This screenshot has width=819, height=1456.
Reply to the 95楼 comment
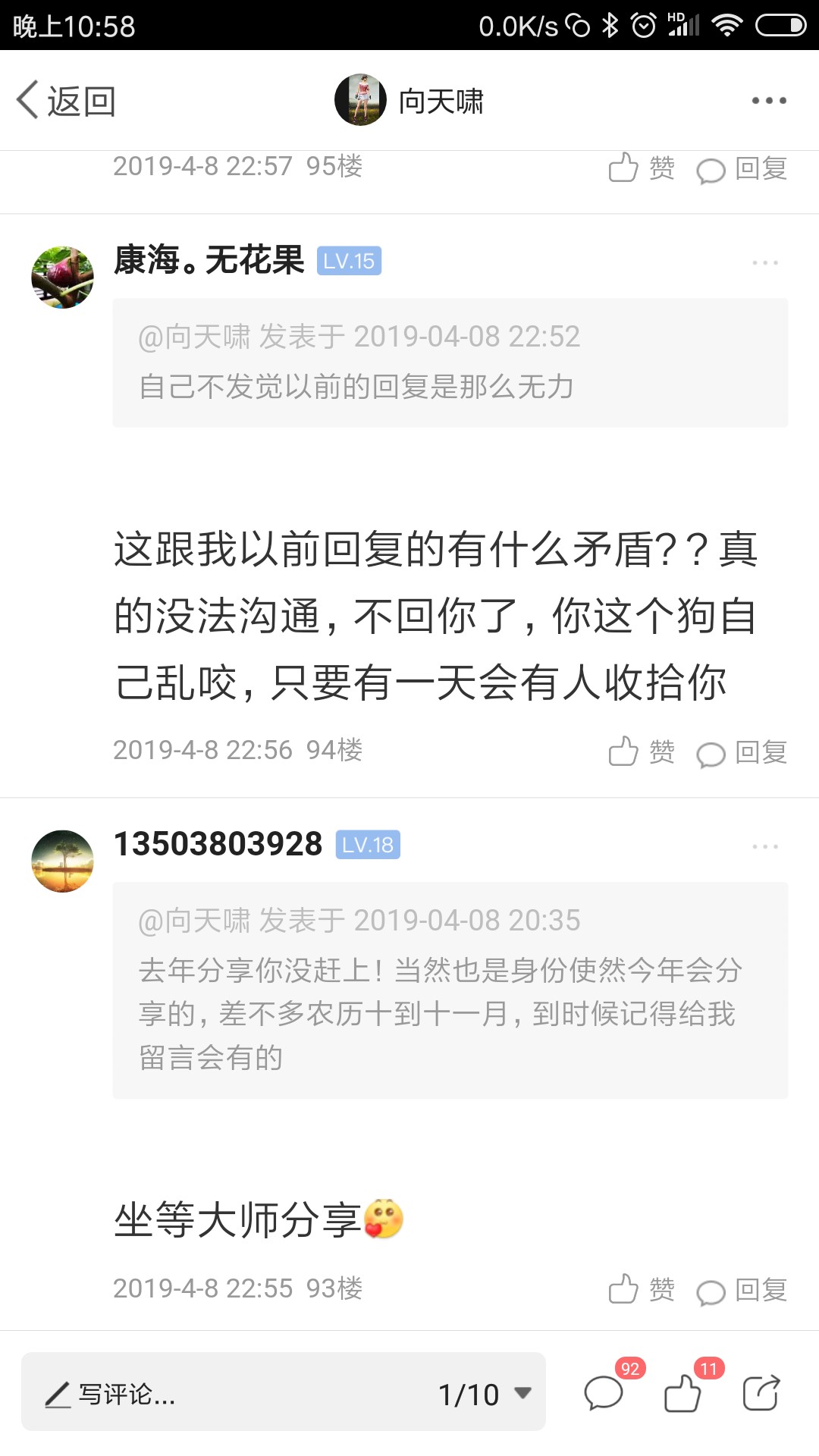click(x=742, y=168)
